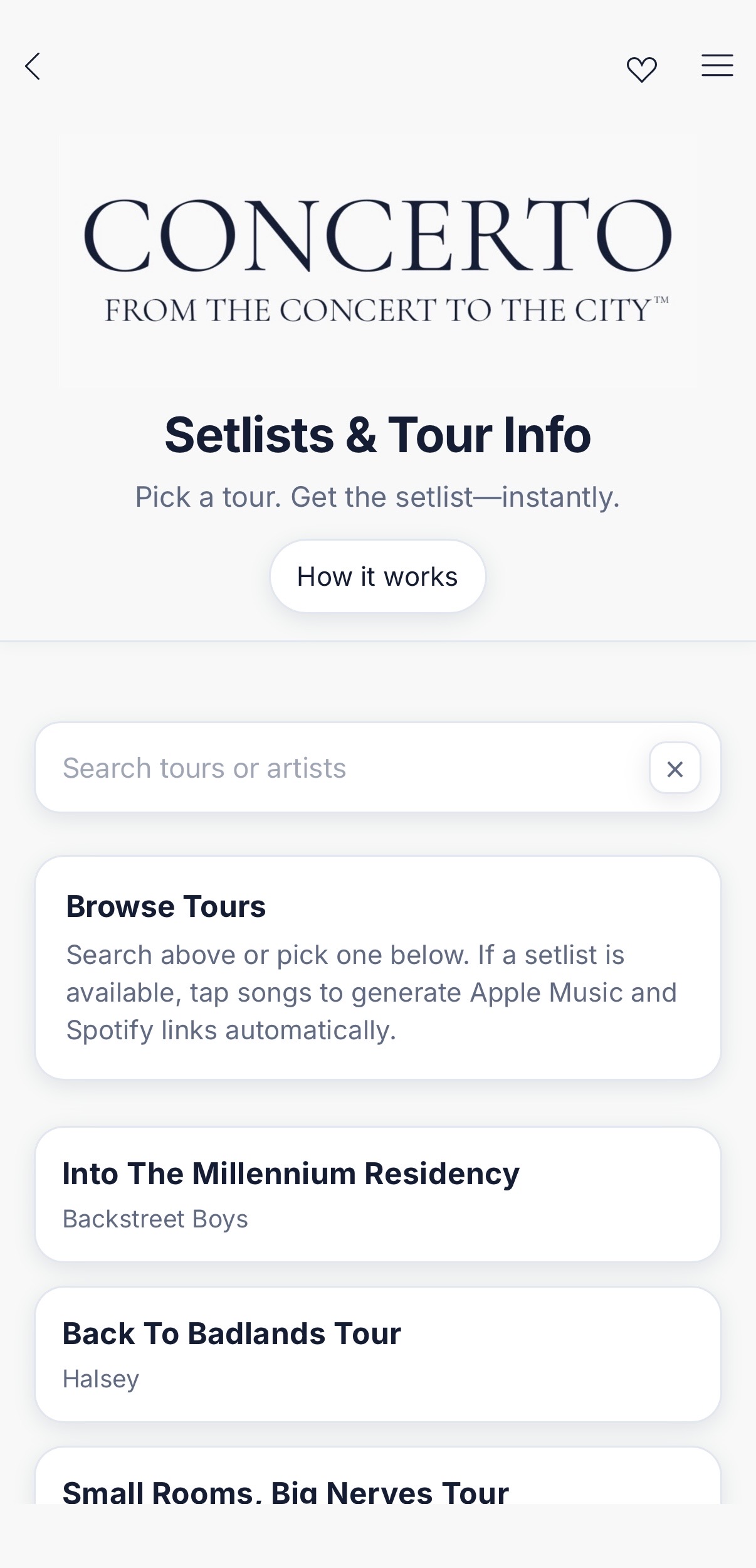Open Back To Badlands Tour by Halsey
Screen dimensions: 756x1568
(x=378, y=1355)
